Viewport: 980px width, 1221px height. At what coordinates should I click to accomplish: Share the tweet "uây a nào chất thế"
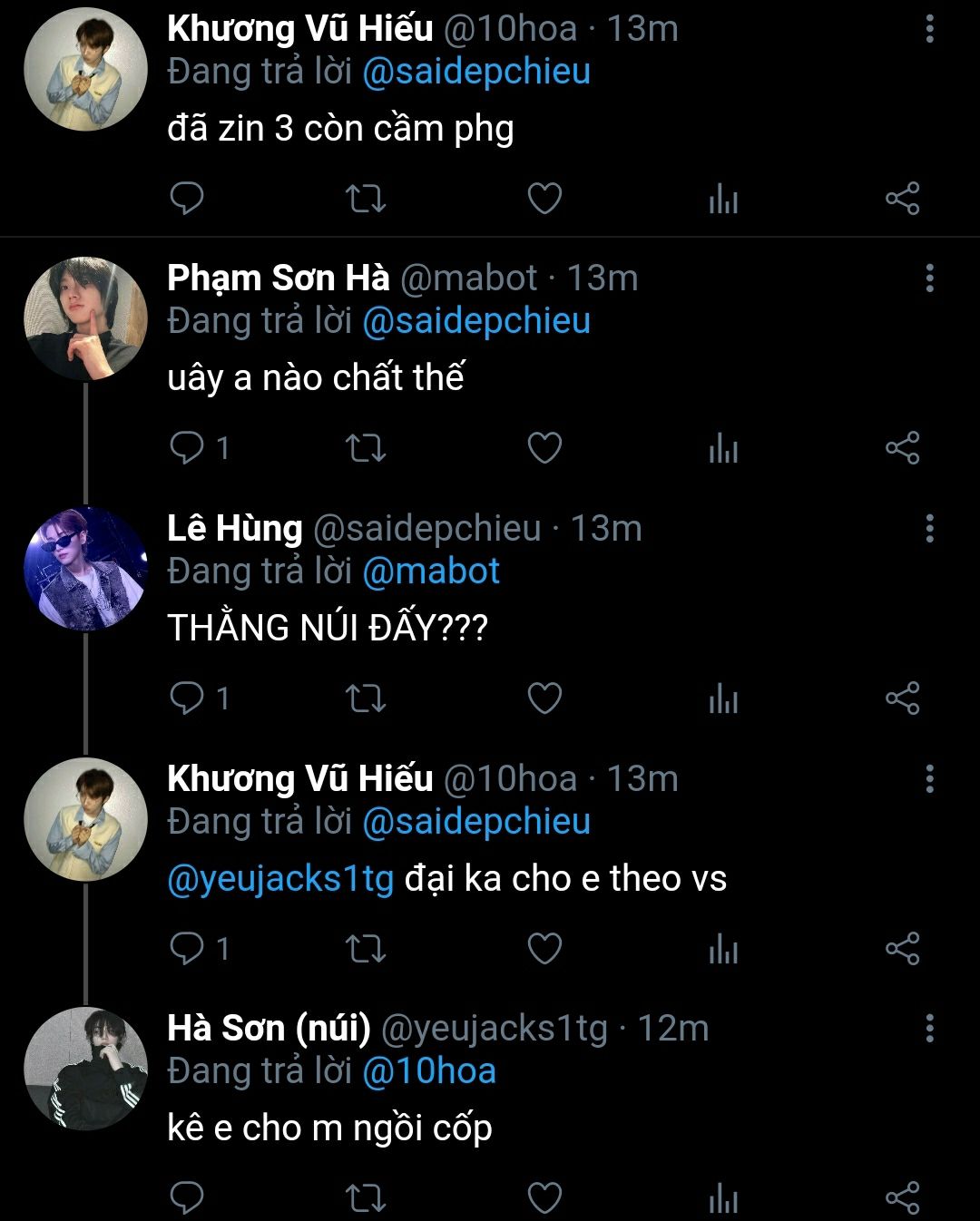pos(902,448)
